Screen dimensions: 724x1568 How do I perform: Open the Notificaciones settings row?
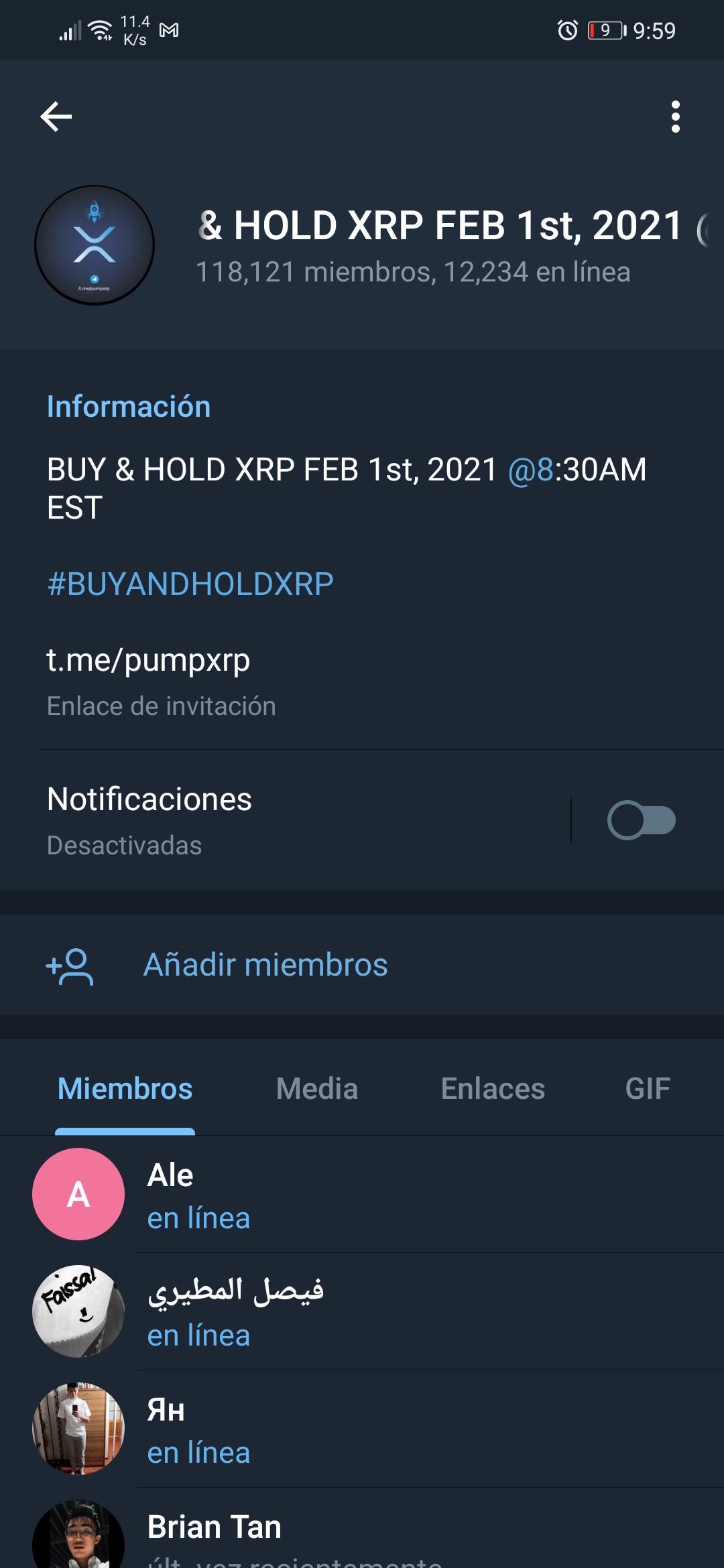[268, 820]
